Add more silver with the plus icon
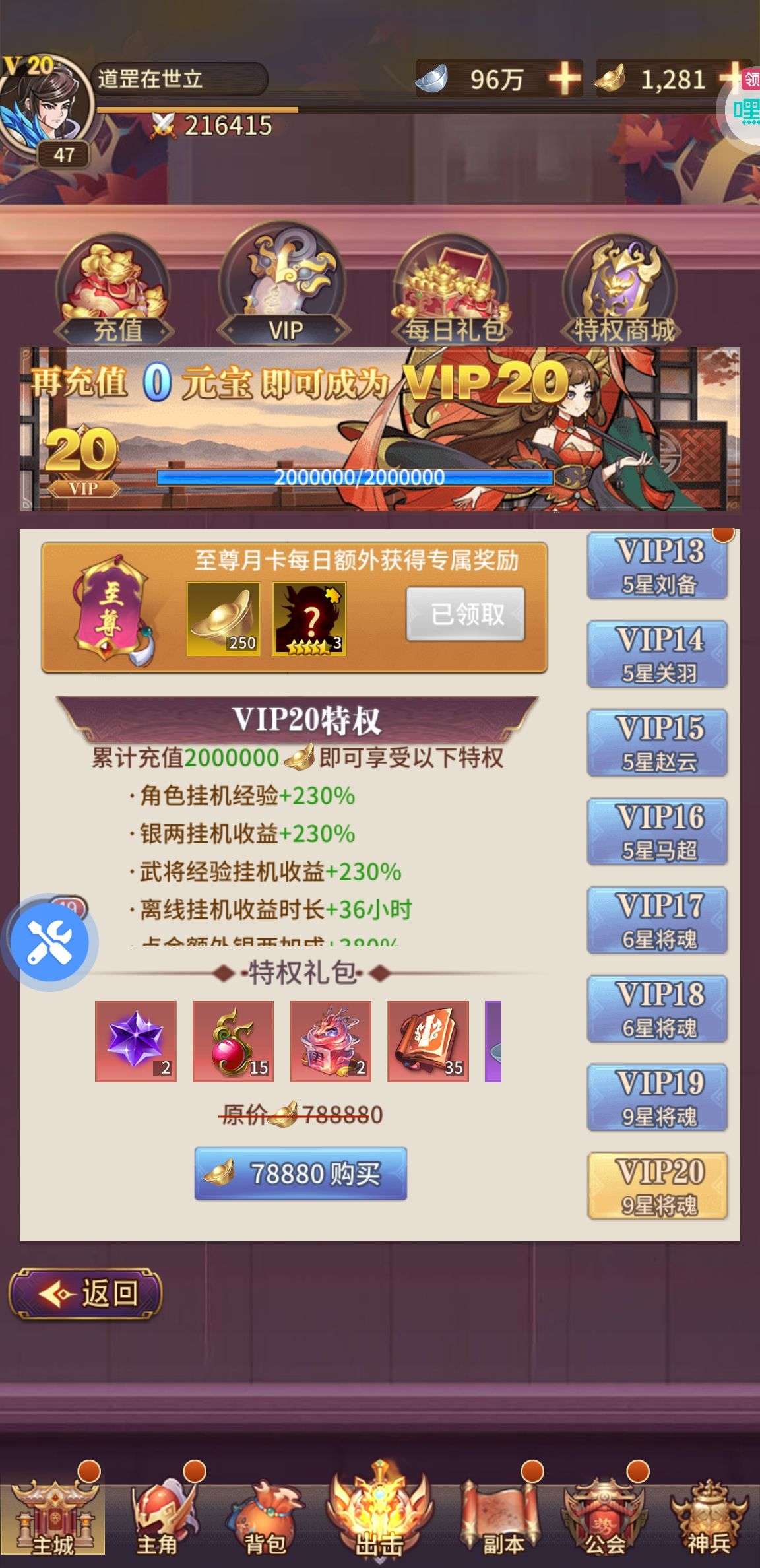The width and height of the screenshot is (760, 1568). point(565,79)
